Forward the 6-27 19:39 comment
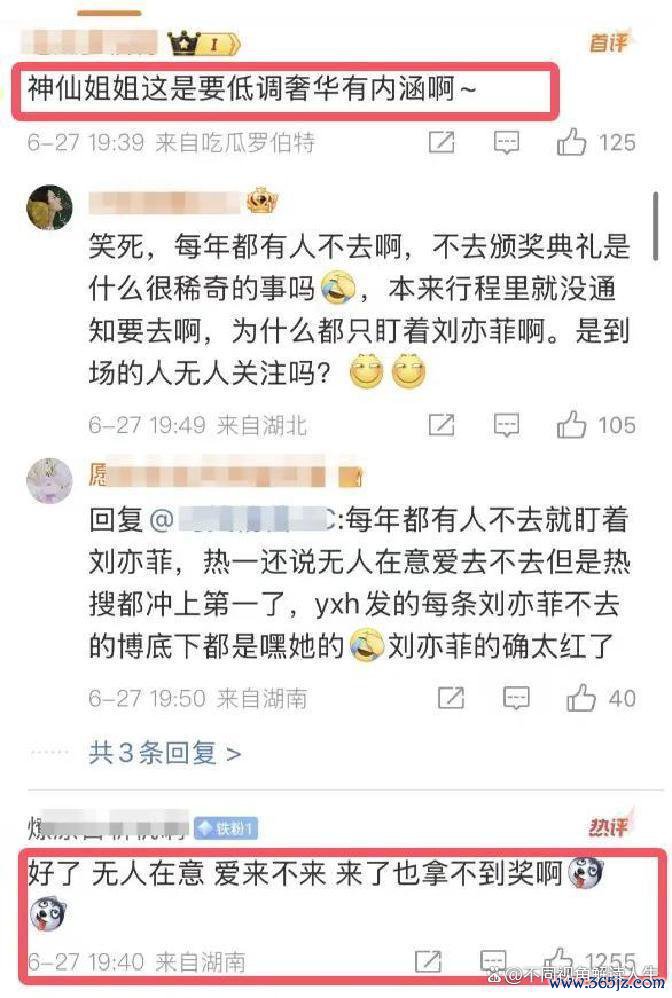This screenshot has height=998, width=672. [x=442, y=143]
